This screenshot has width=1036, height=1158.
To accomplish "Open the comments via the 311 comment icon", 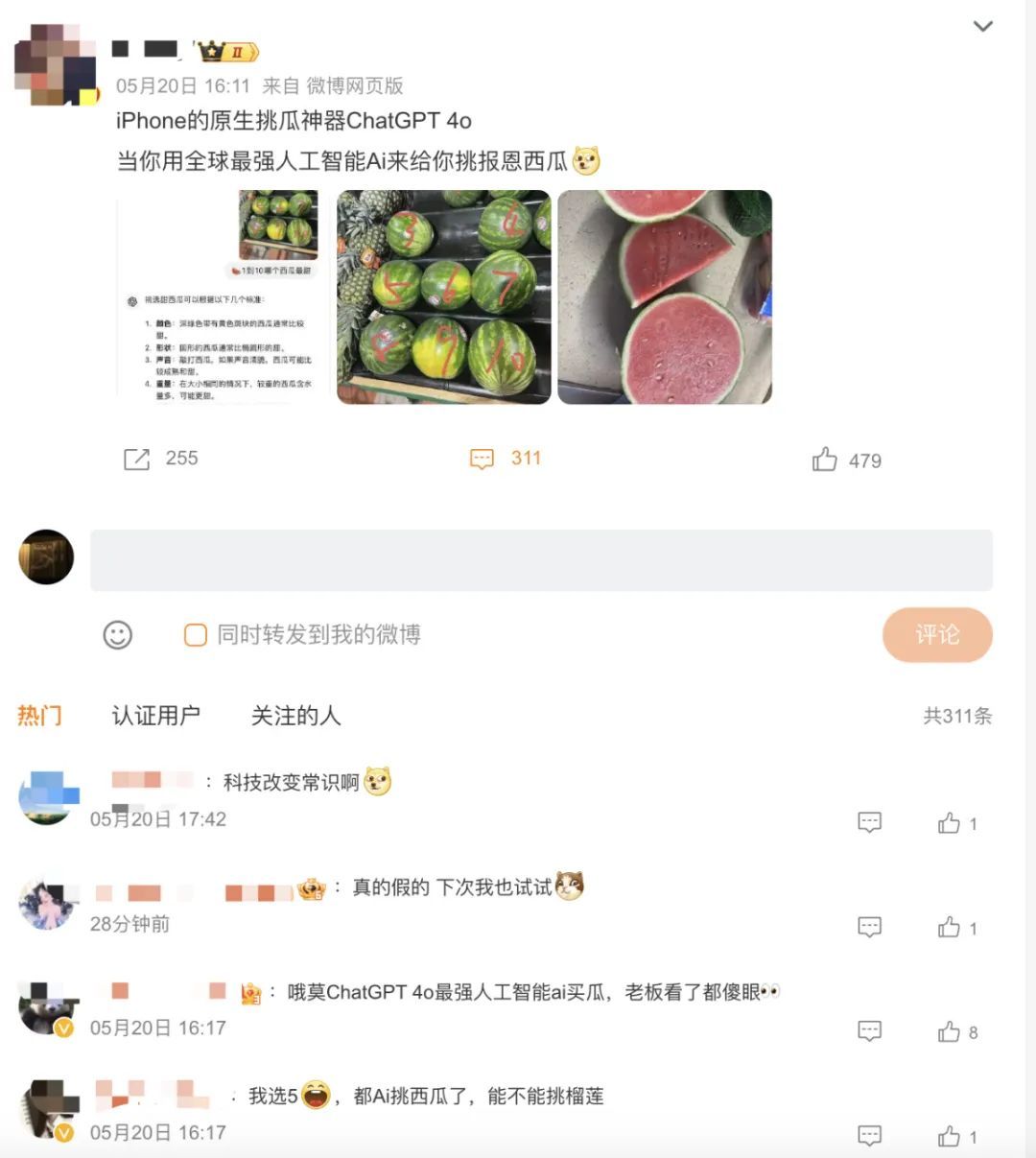I will tap(483, 459).
